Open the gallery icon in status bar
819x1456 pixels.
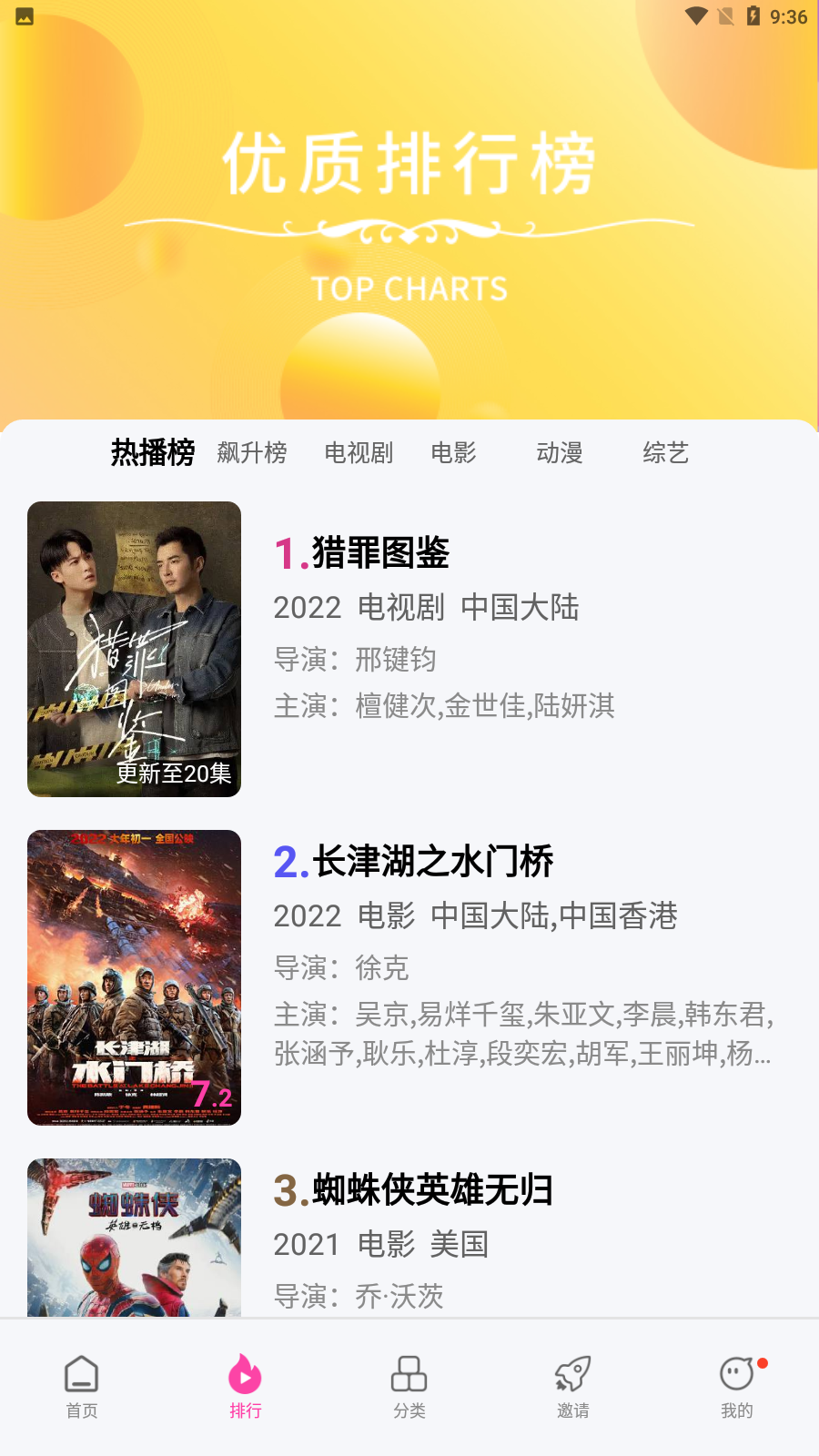(x=26, y=14)
